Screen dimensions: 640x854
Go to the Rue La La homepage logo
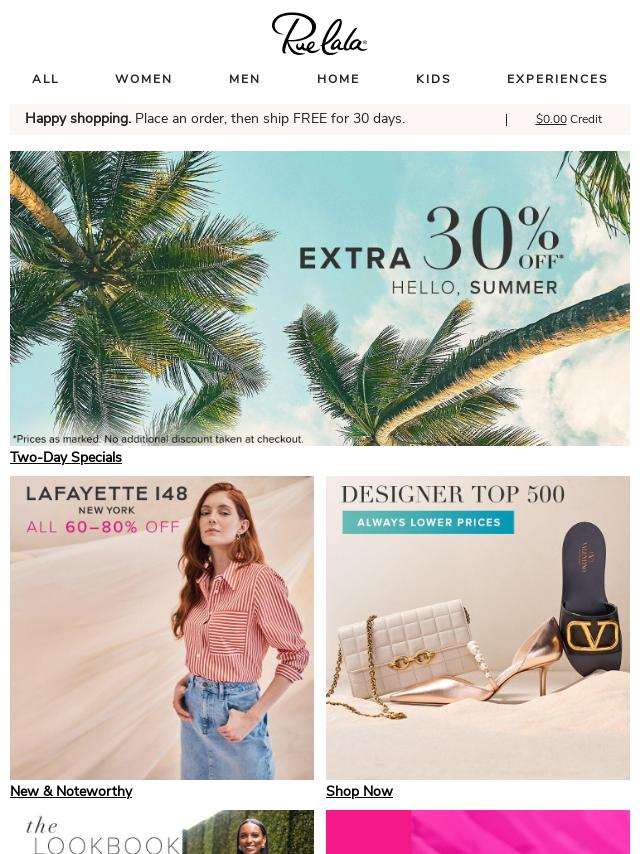320,34
